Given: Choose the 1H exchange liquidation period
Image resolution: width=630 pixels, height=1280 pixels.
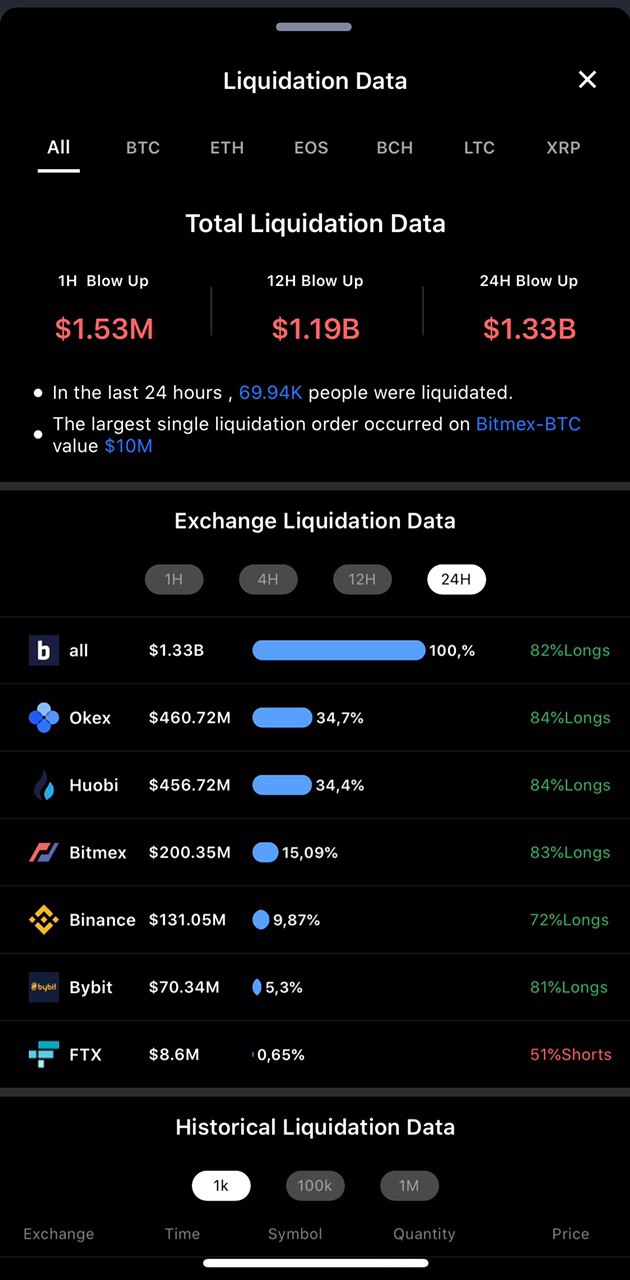Looking at the screenshot, I should 174,580.
